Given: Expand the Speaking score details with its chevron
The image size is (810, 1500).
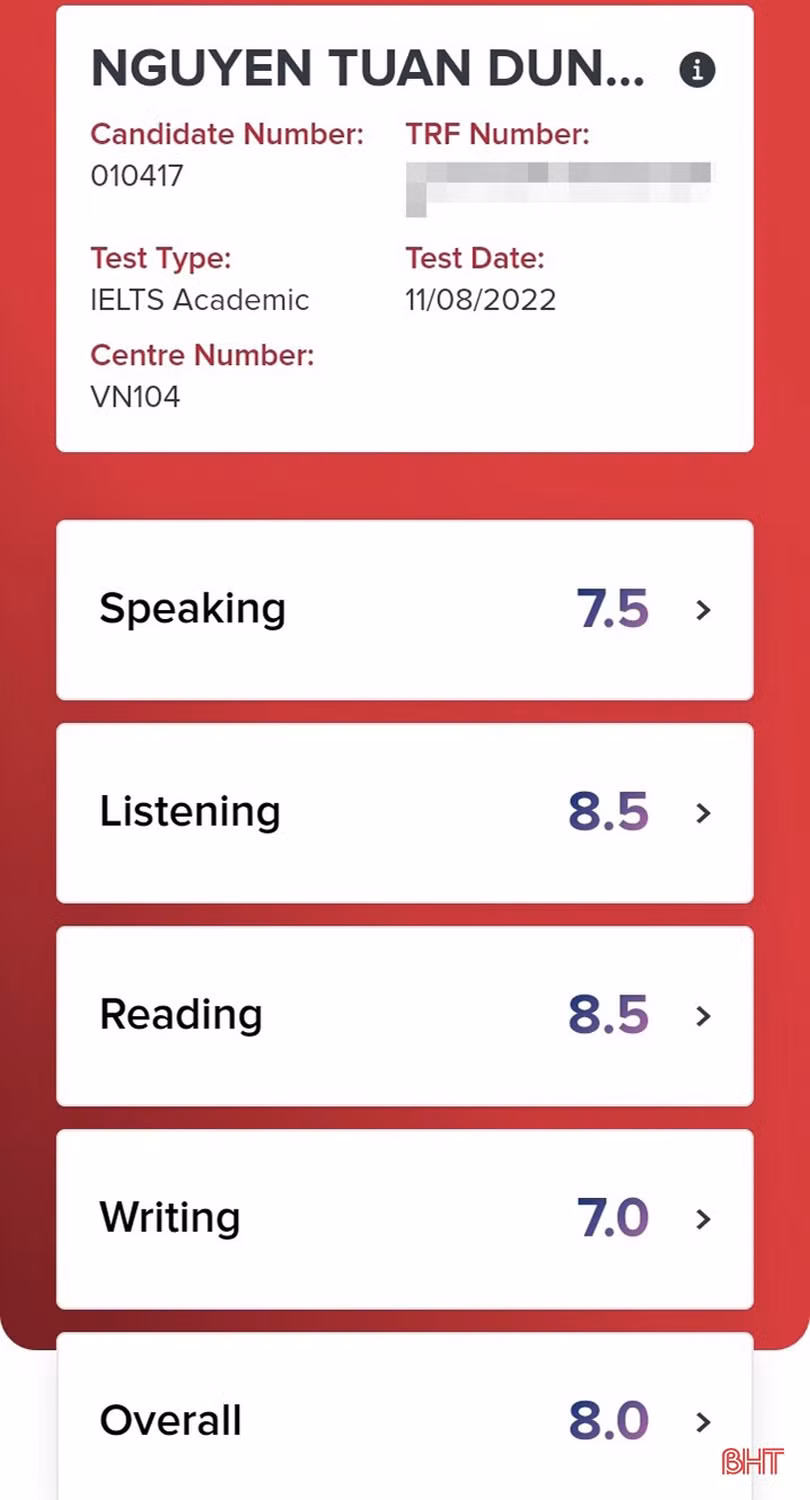Looking at the screenshot, I should click(x=703, y=610).
